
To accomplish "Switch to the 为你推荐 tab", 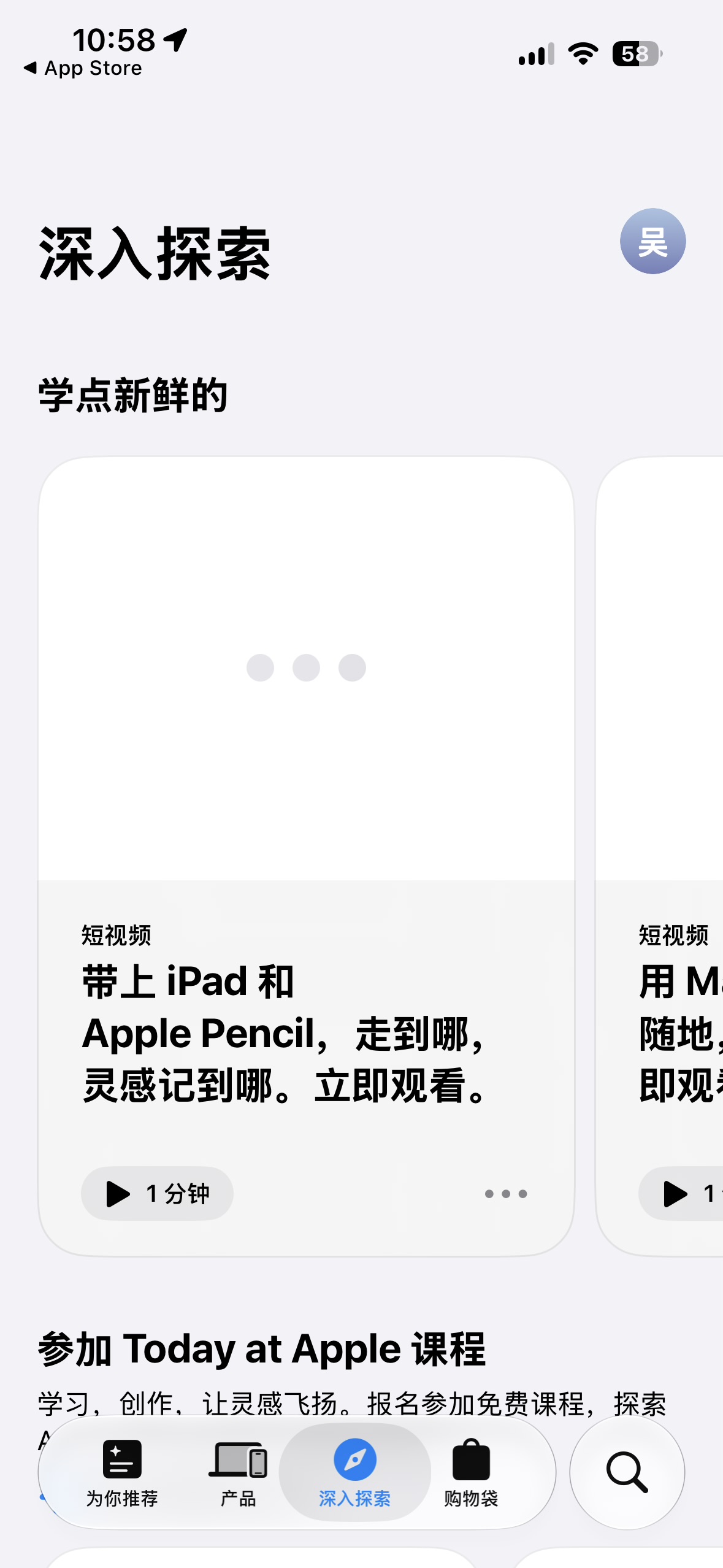I will [122, 1473].
